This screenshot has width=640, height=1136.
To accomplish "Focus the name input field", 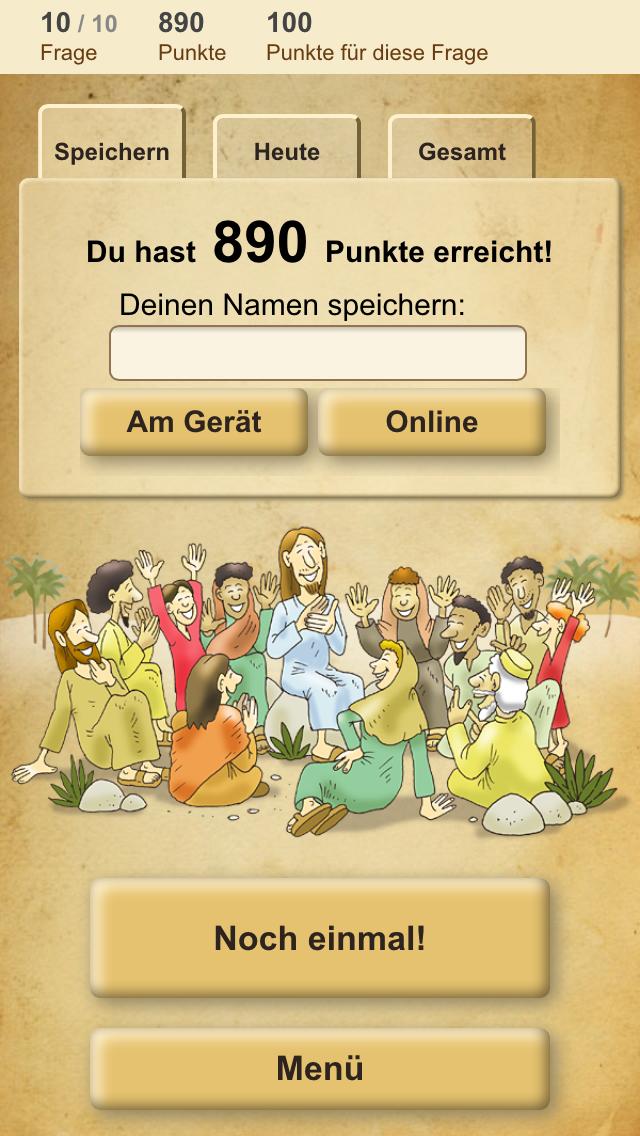I will tap(318, 353).
